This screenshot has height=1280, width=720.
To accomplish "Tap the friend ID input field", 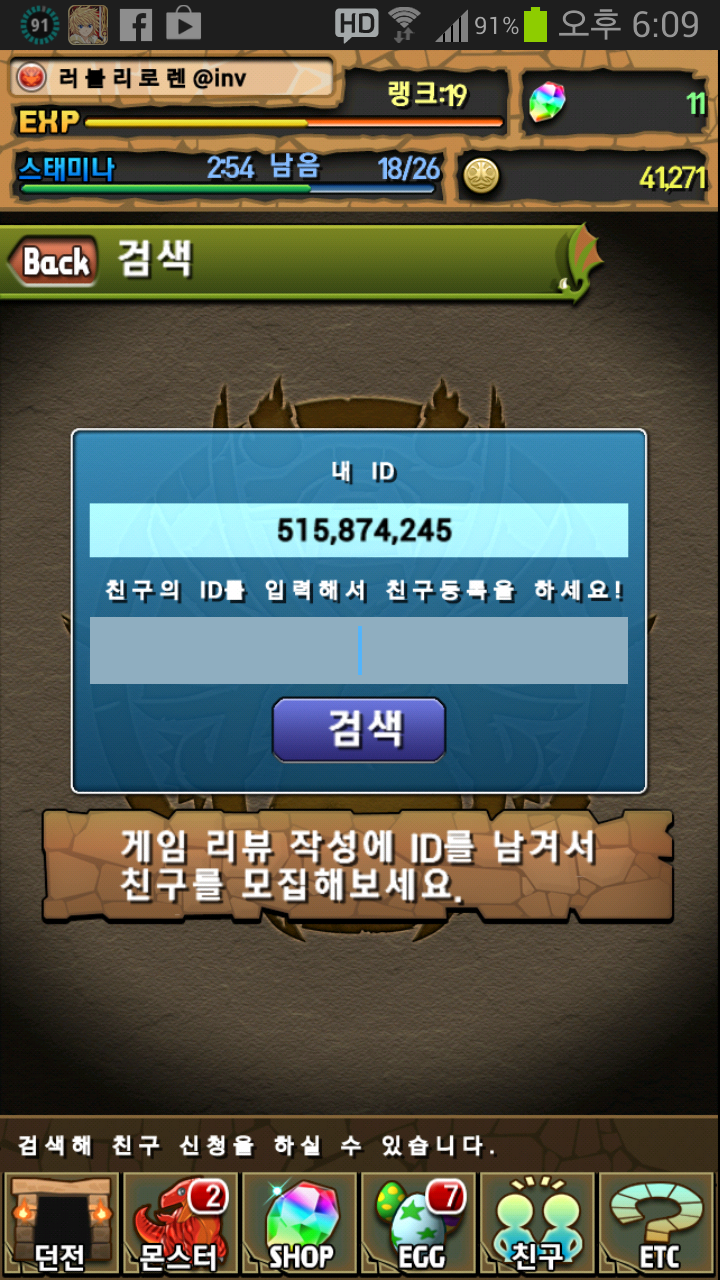I will pos(358,650).
